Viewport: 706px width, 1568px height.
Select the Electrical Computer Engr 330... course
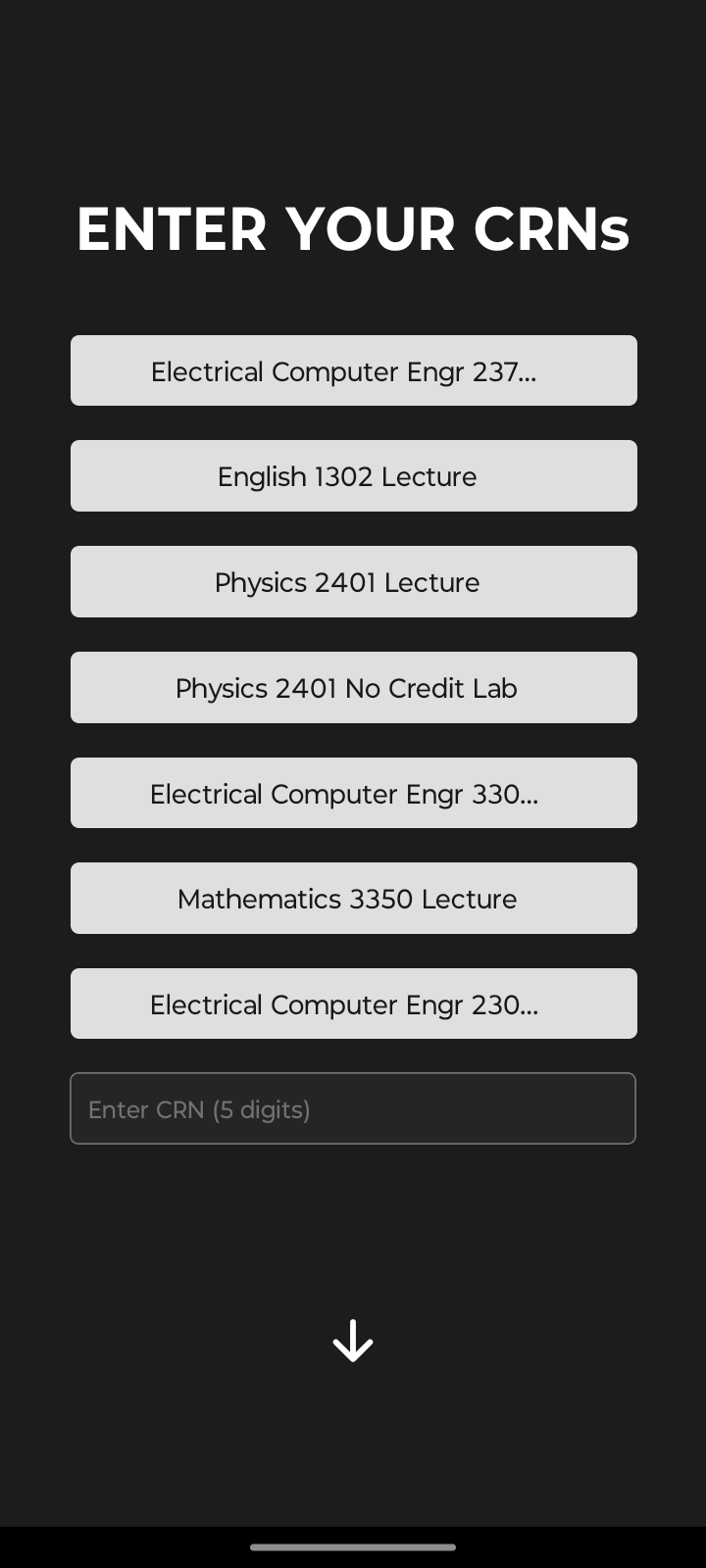click(353, 793)
